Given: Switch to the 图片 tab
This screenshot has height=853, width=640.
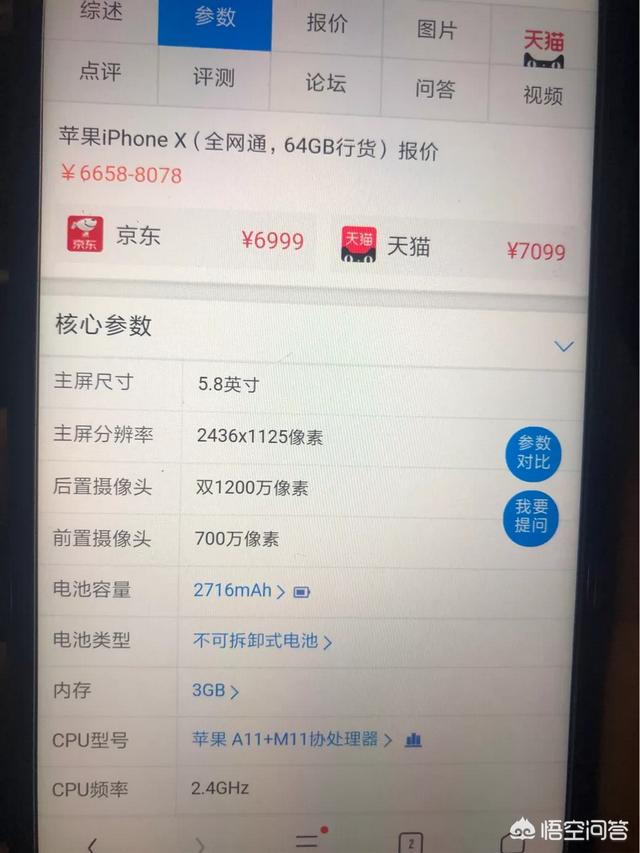Looking at the screenshot, I should (437, 28).
